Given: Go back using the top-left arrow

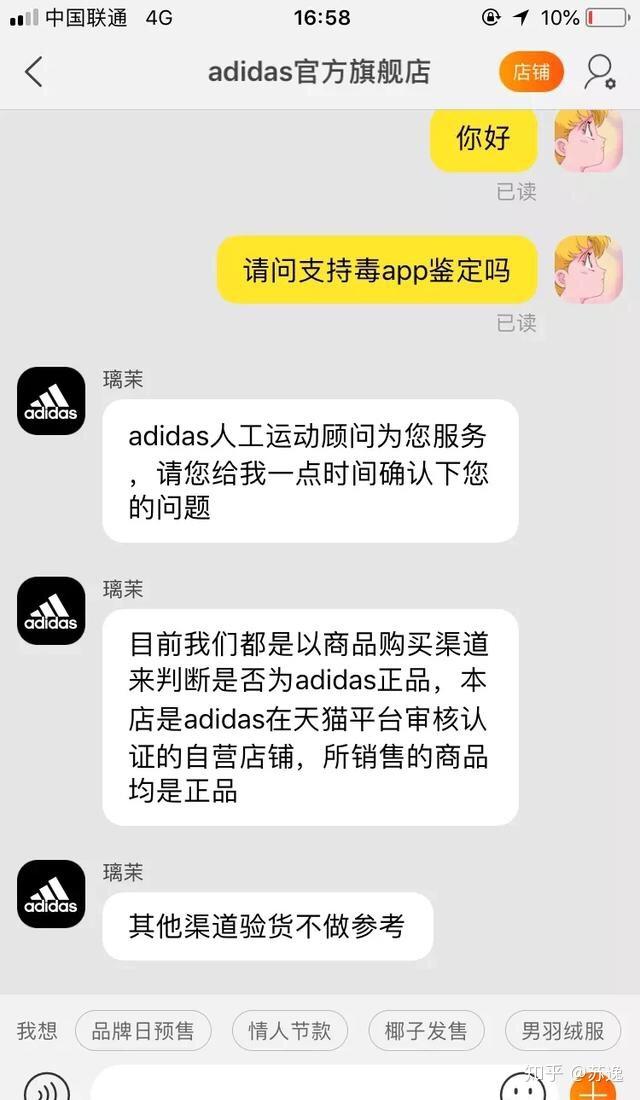Looking at the screenshot, I should tap(34, 72).
